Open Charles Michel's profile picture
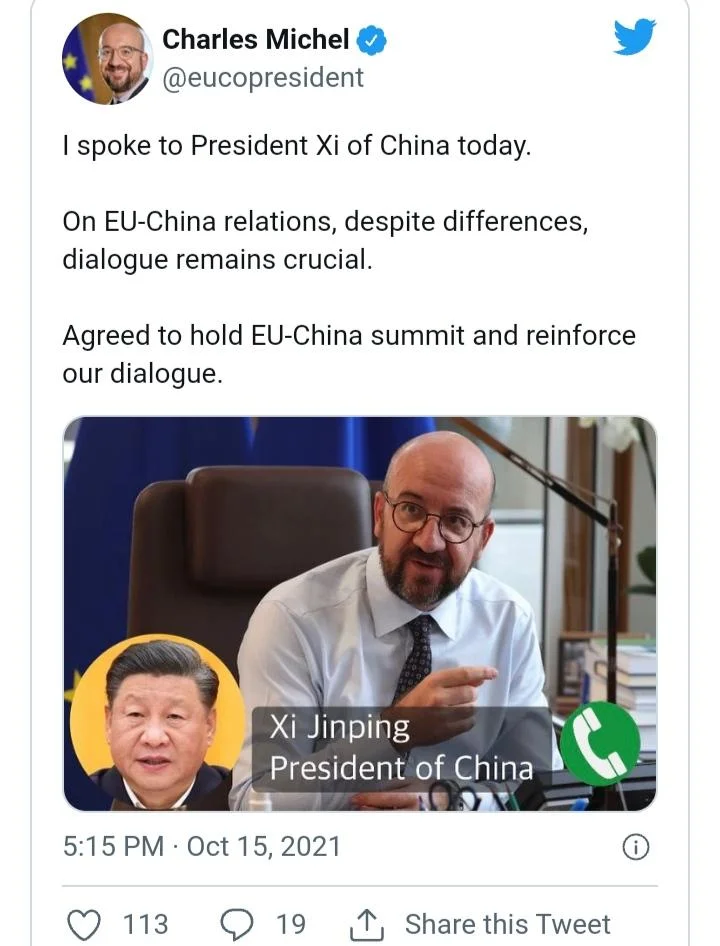 click(107, 59)
